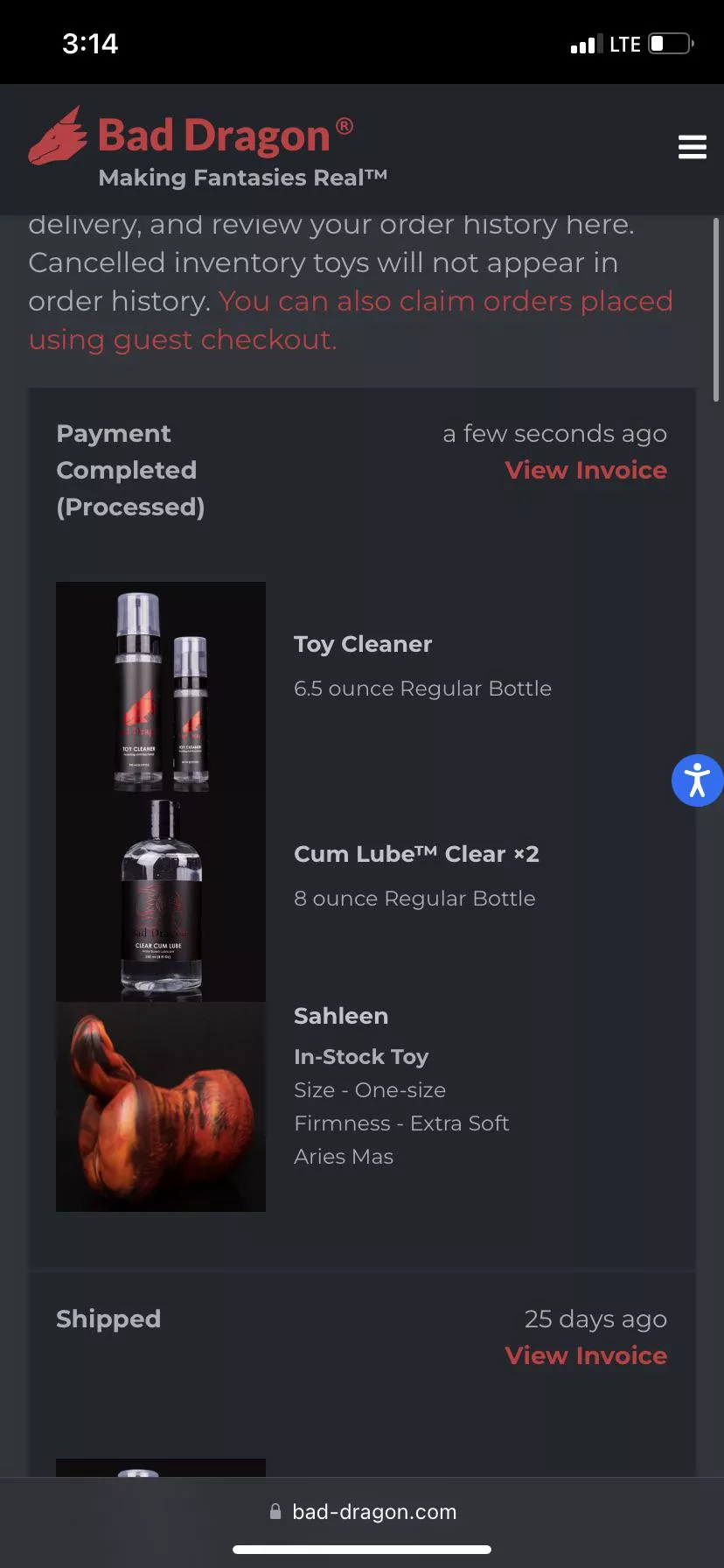This screenshot has height=1568, width=724.
Task: Open the hamburger navigation menu
Action: coord(692,147)
